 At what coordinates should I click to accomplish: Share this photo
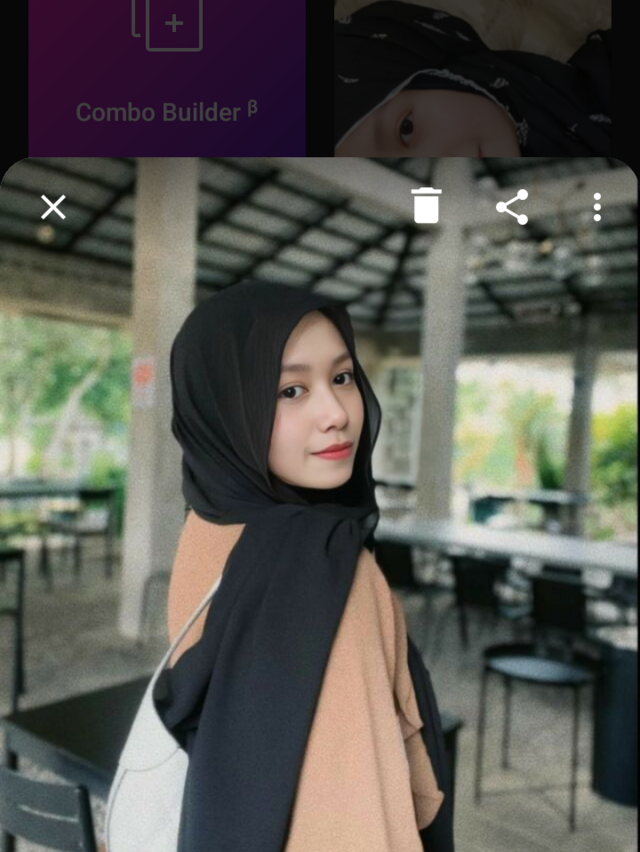512,207
